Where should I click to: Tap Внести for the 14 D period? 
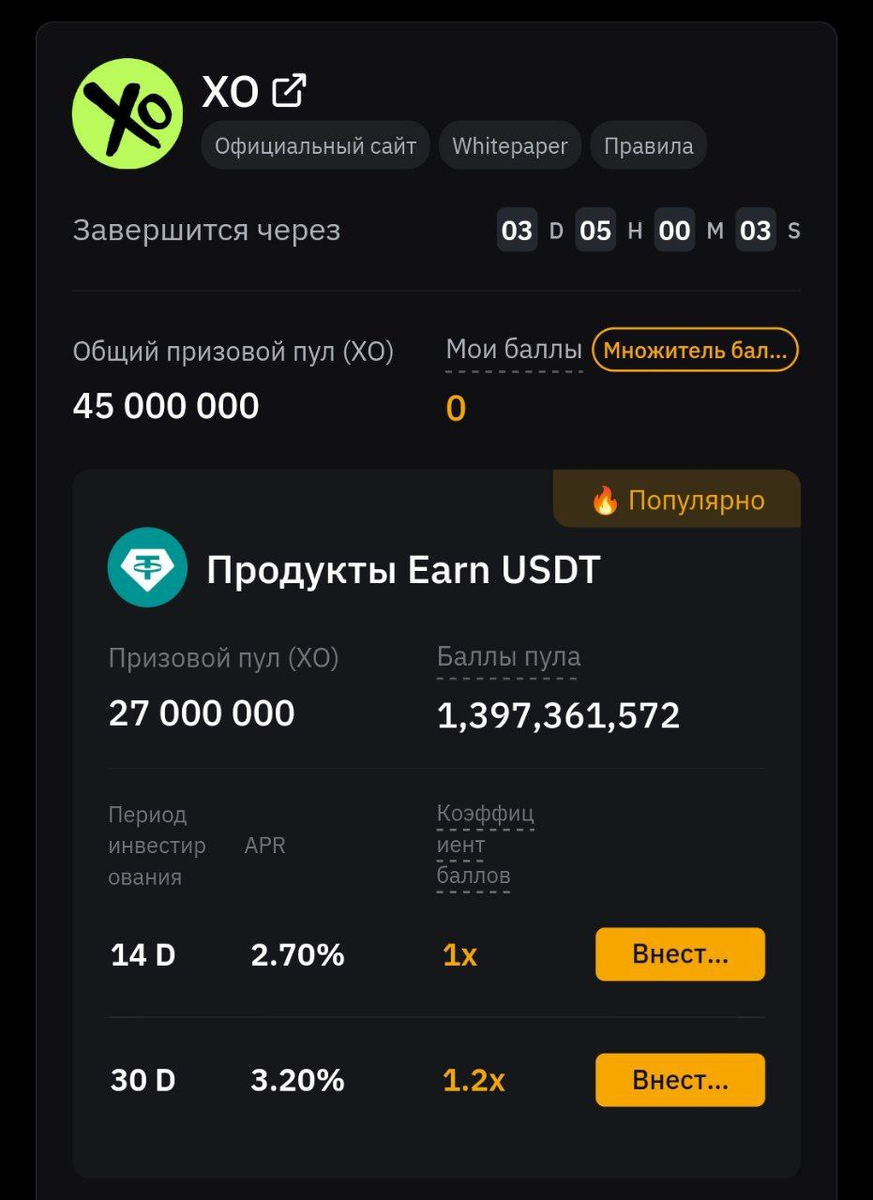(680, 954)
